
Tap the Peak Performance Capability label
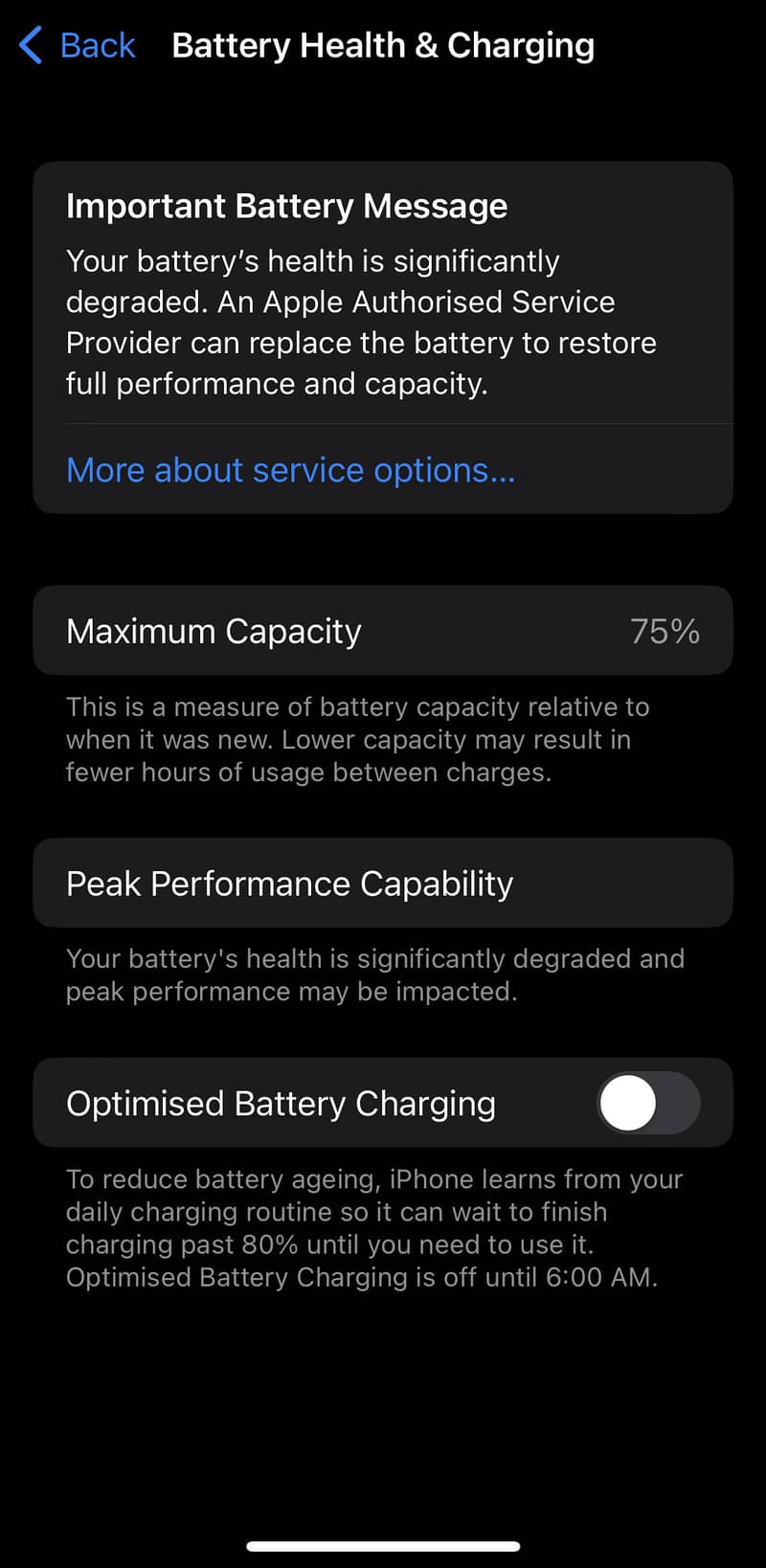tap(289, 883)
